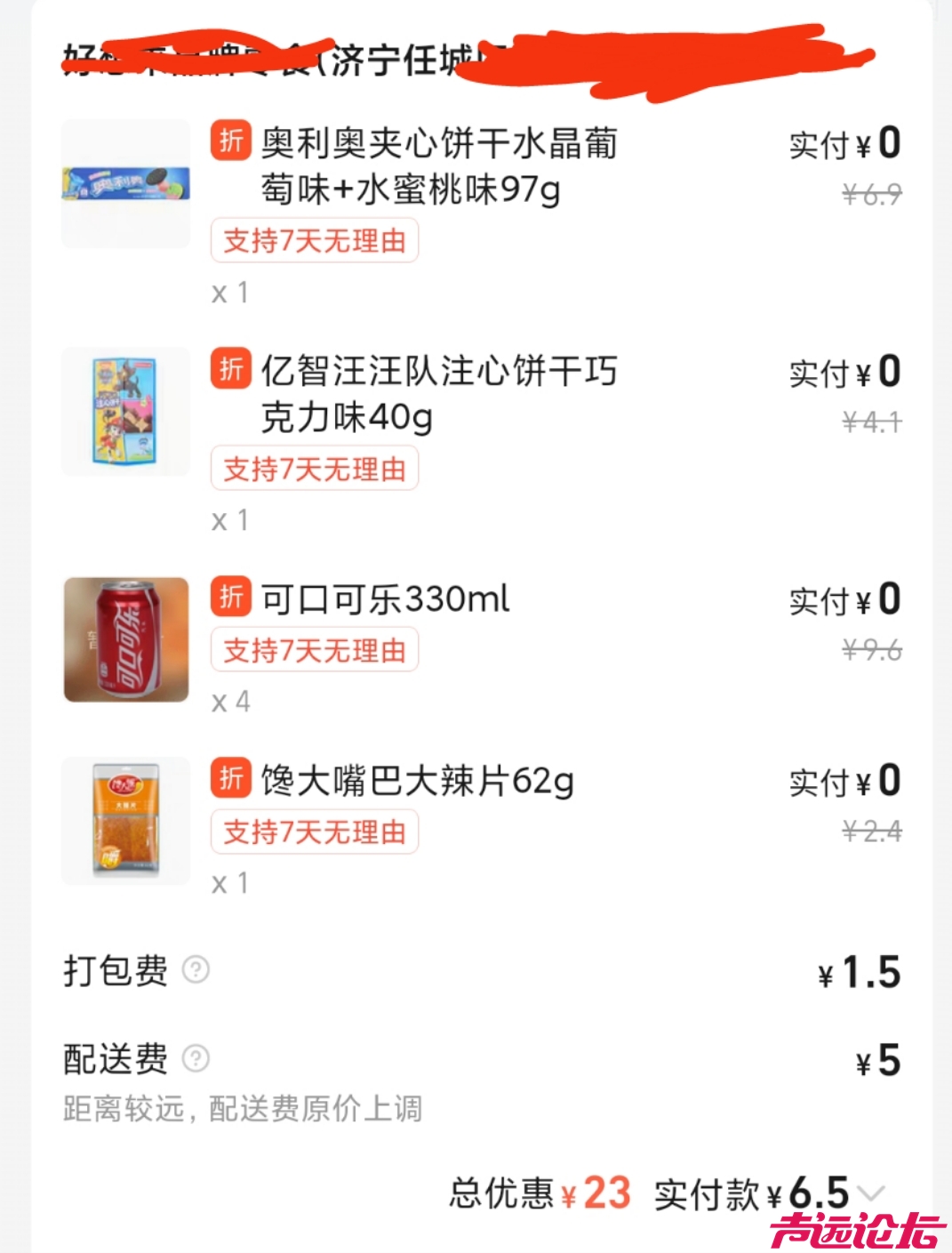Image resolution: width=952 pixels, height=1253 pixels.
Task: Open the 奥利奥夹心饼干 item
Action: [x=438, y=165]
